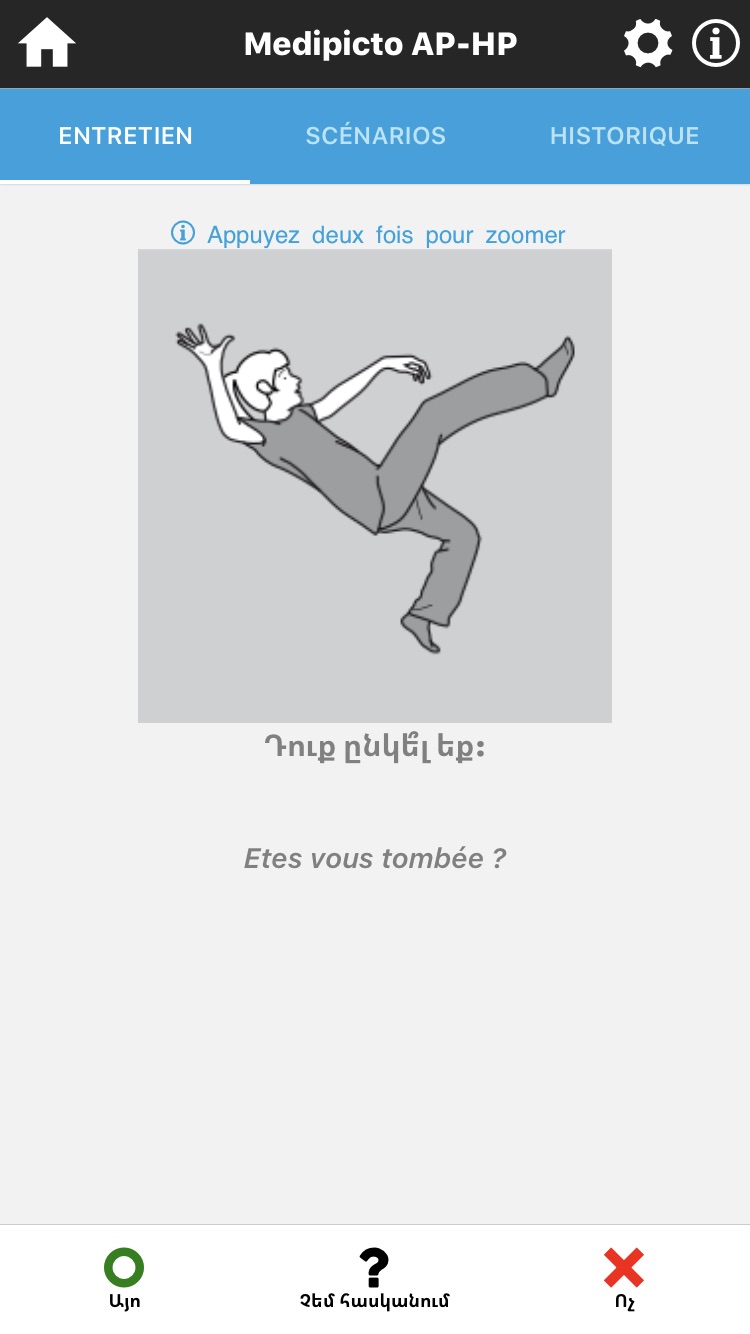This screenshot has width=750, height=1334.
Task: Open the settings gear
Action: (648, 44)
